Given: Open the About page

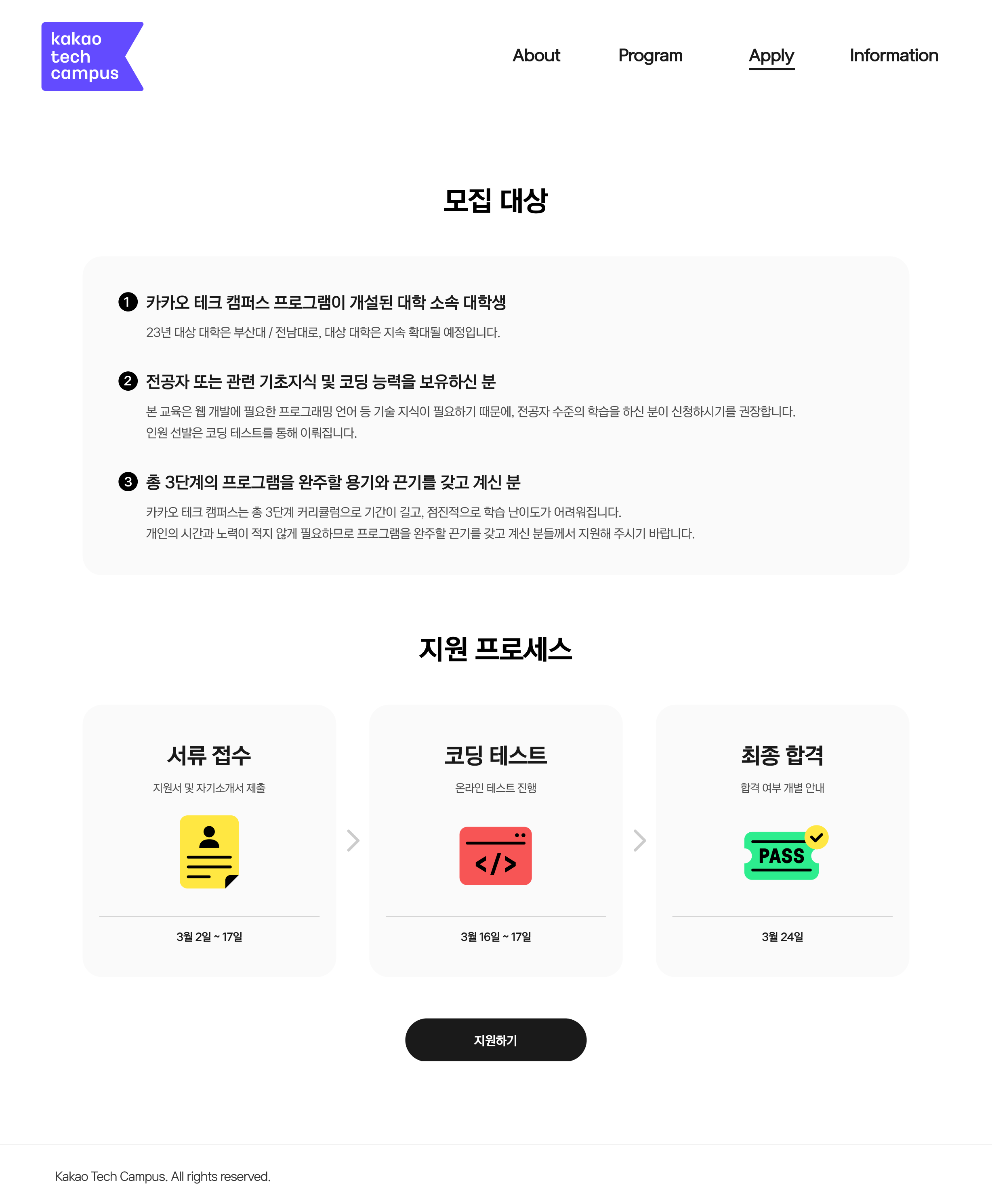Looking at the screenshot, I should [x=536, y=55].
